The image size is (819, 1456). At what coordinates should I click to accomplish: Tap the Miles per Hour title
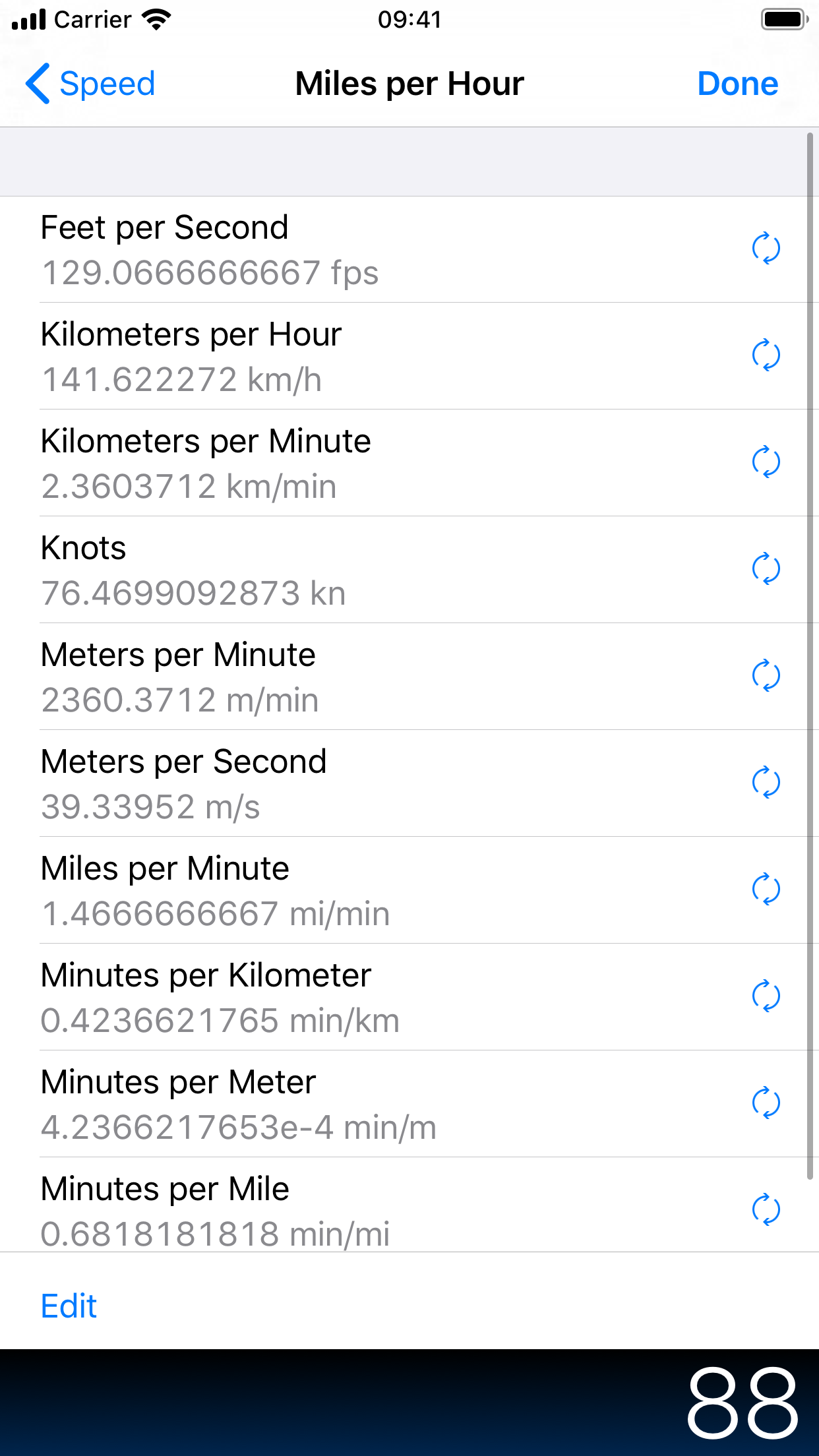[409, 84]
